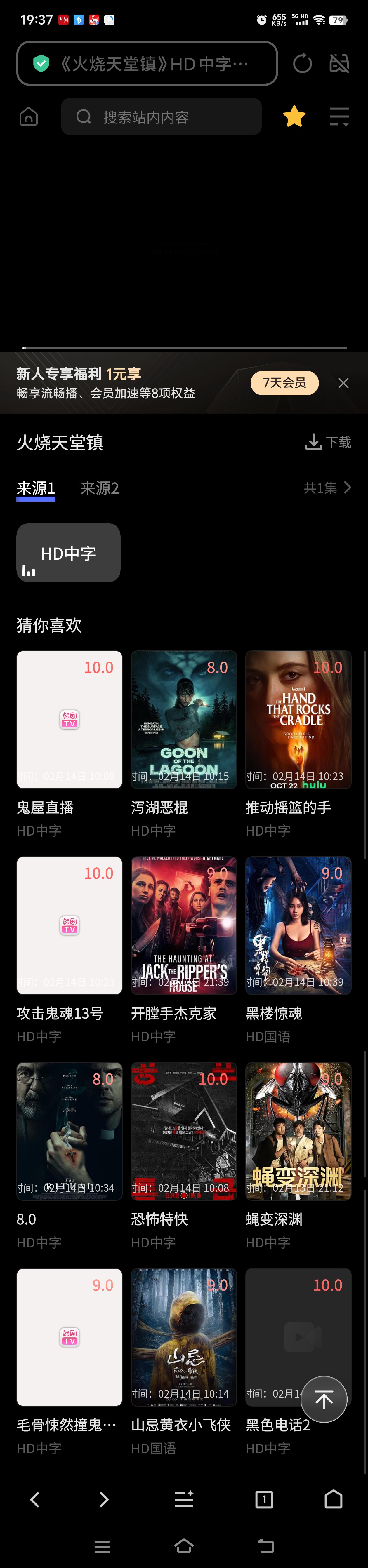This screenshot has height=1568, width=368.
Task: Open the 黑楼惊魂 movie card
Action: 298,925
